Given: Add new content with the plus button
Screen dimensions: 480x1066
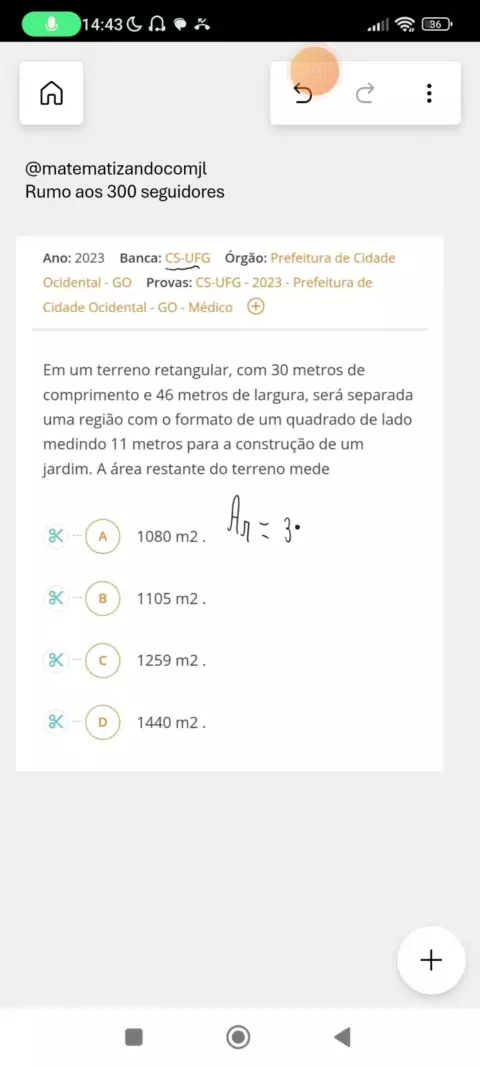Looking at the screenshot, I should point(431,960).
